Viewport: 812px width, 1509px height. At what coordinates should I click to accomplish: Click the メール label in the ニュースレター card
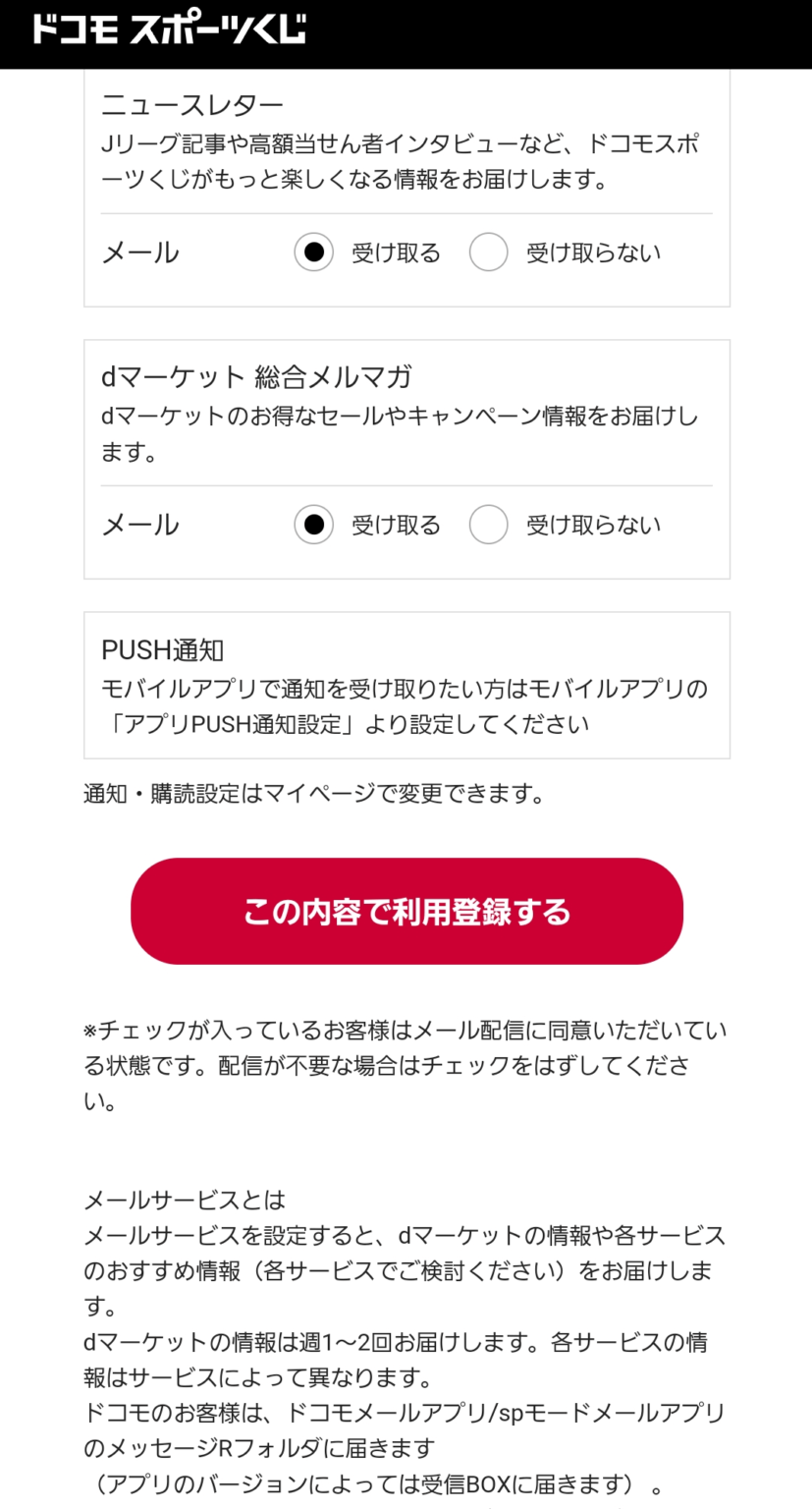(x=140, y=252)
